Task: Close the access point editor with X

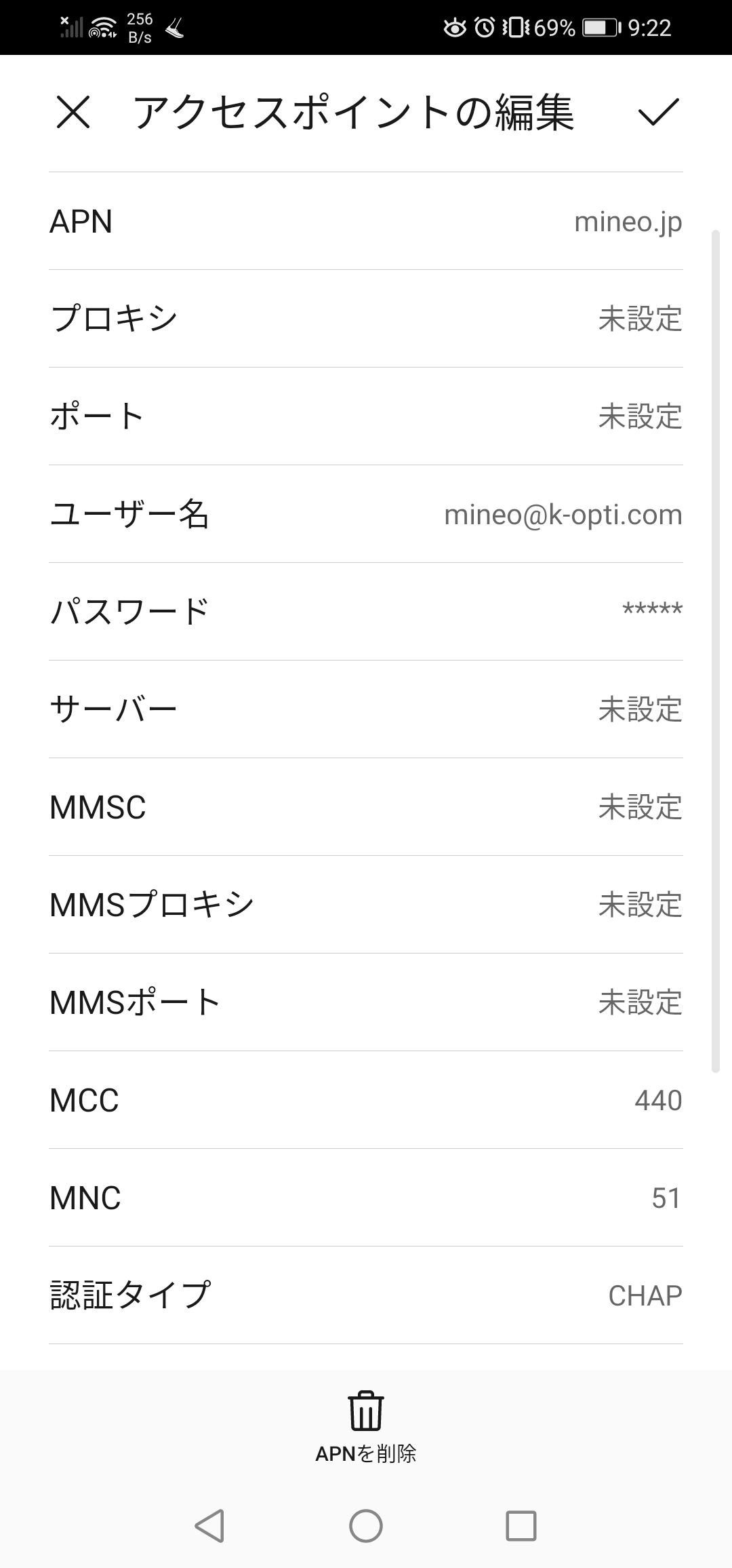Action: click(73, 113)
